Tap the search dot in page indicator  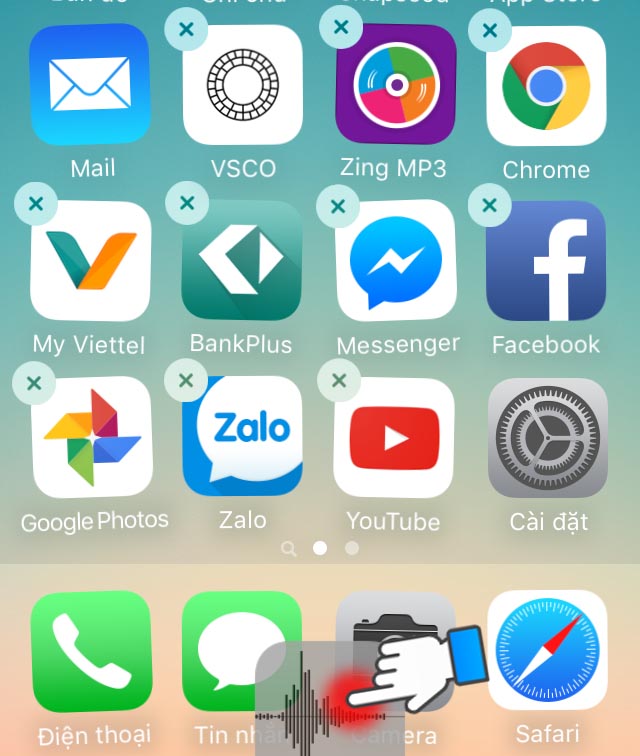(289, 548)
